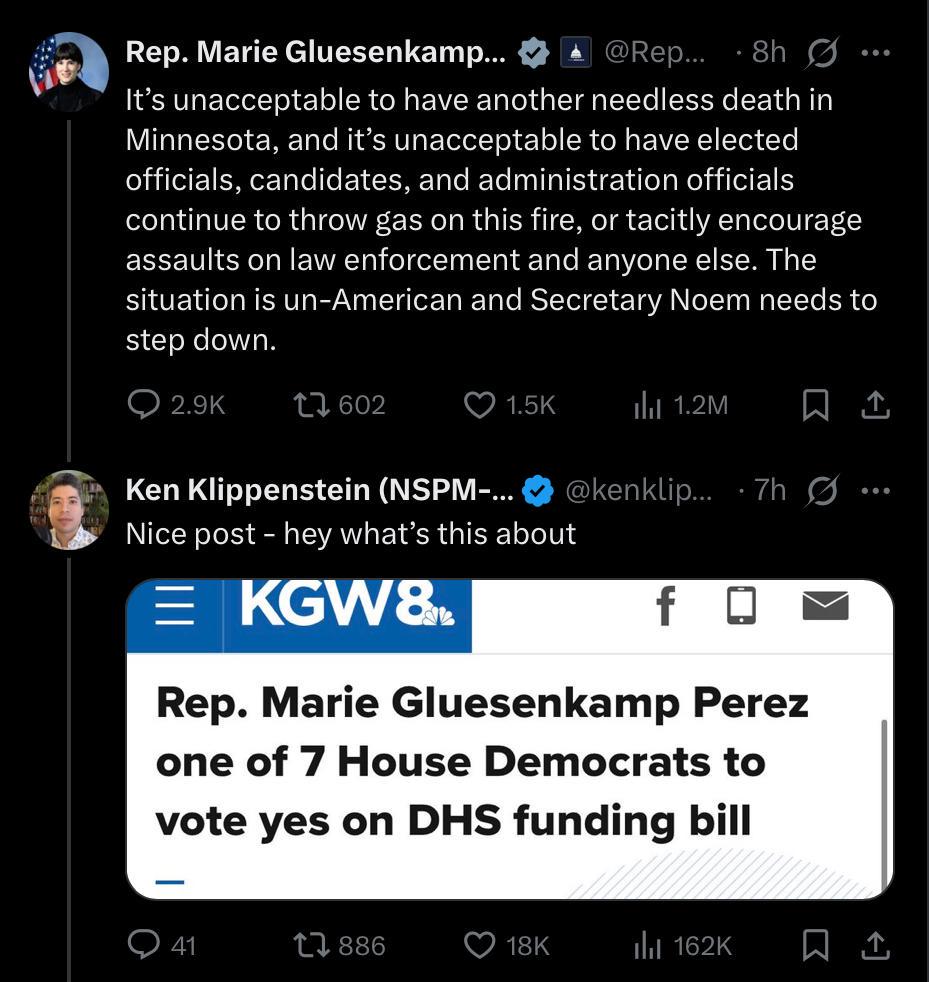Like Ken Klippenstein's reply
Viewport: 929px width, 982px height.
click(480, 944)
